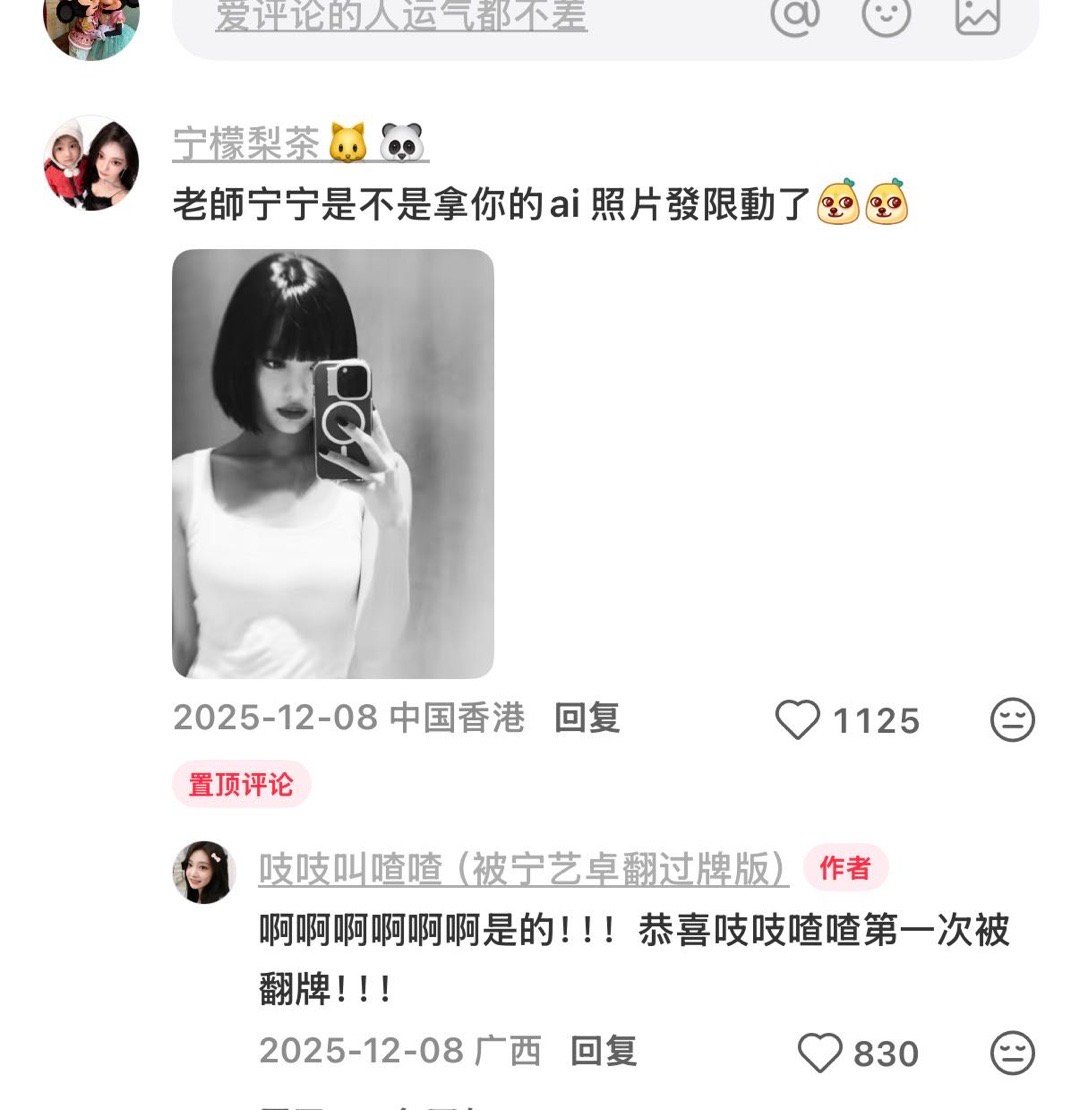Like the author's reply with 830 likes
The width and height of the screenshot is (1080, 1110).
click(820, 1053)
